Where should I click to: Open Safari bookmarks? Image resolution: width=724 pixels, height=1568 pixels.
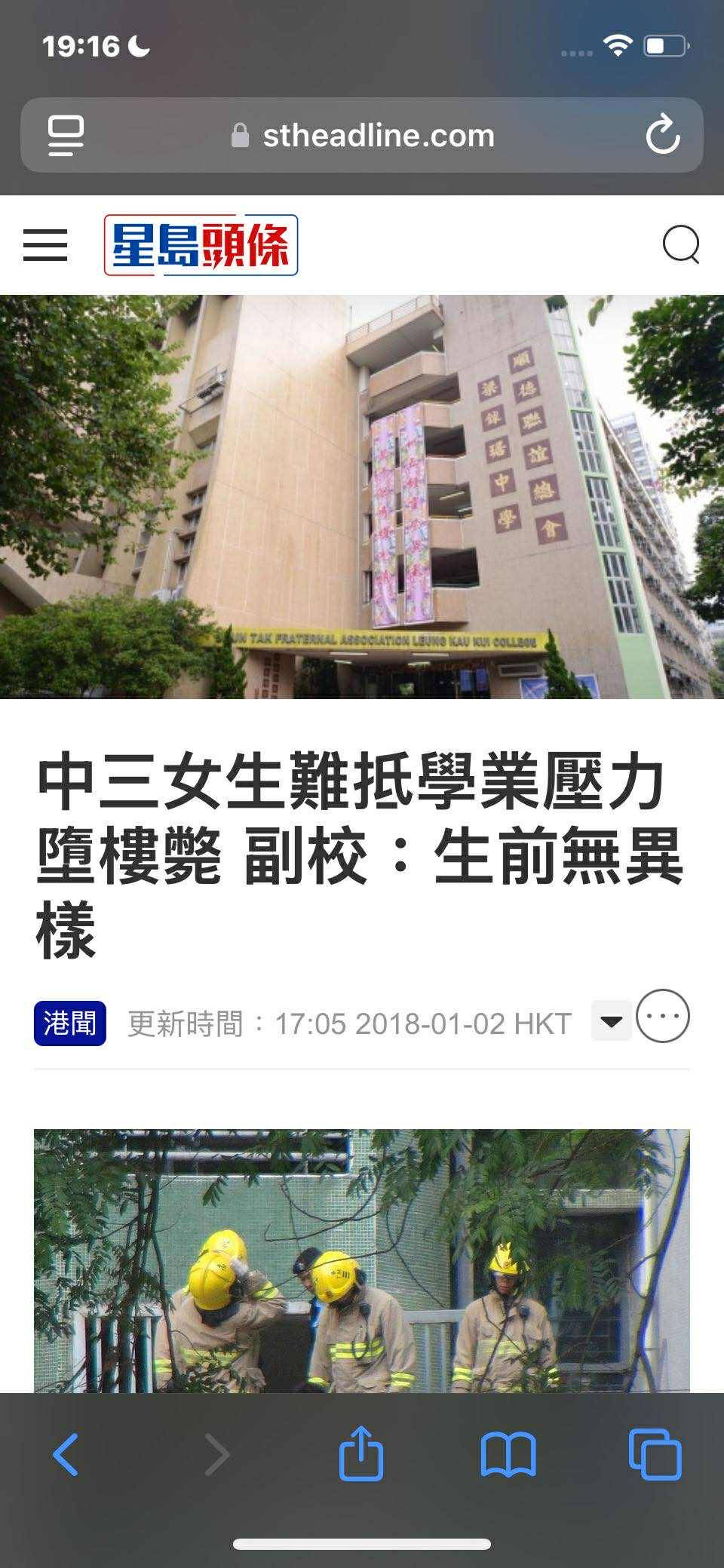tap(508, 1455)
